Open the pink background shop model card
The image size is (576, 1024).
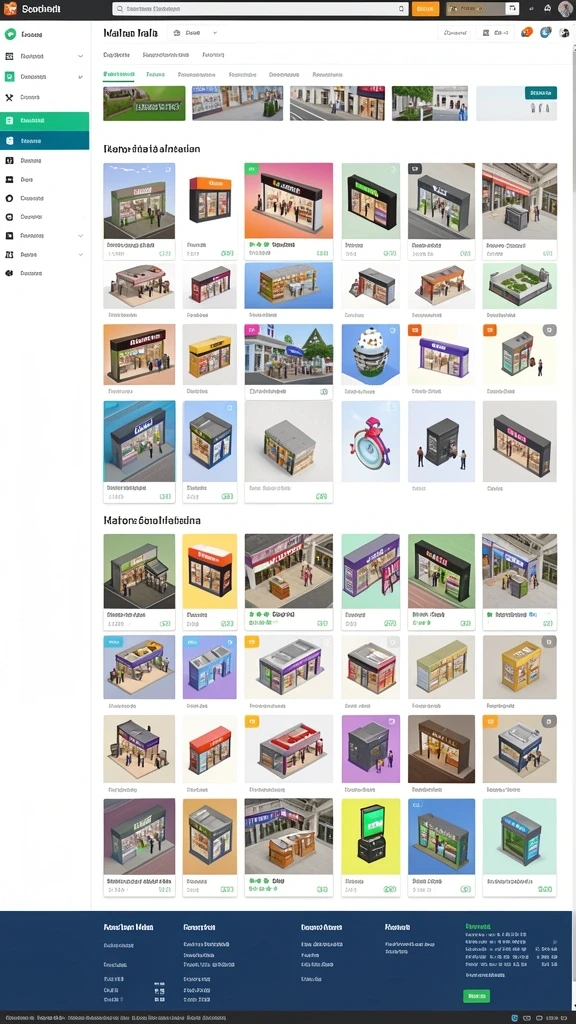tap(289, 212)
